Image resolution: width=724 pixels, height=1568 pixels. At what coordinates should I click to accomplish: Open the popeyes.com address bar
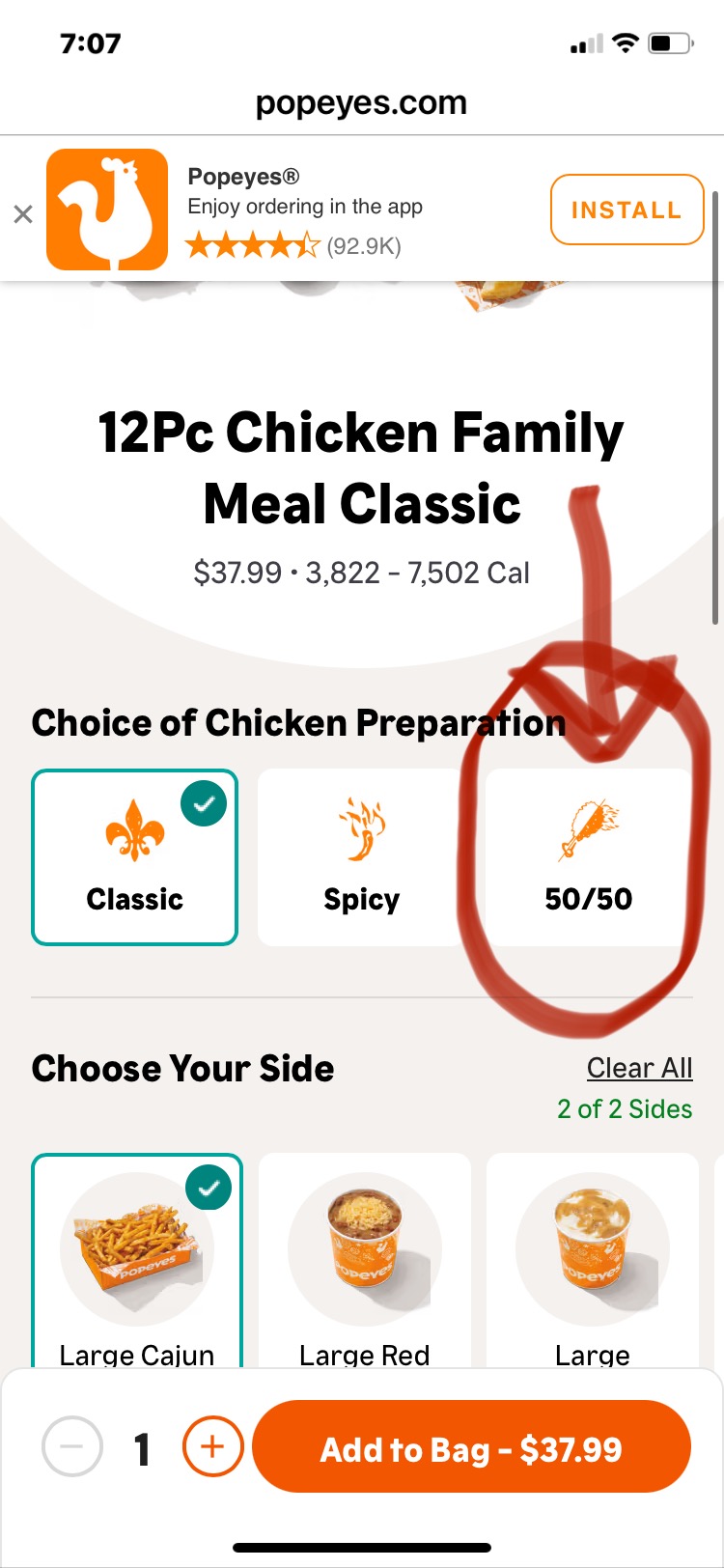(361, 102)
